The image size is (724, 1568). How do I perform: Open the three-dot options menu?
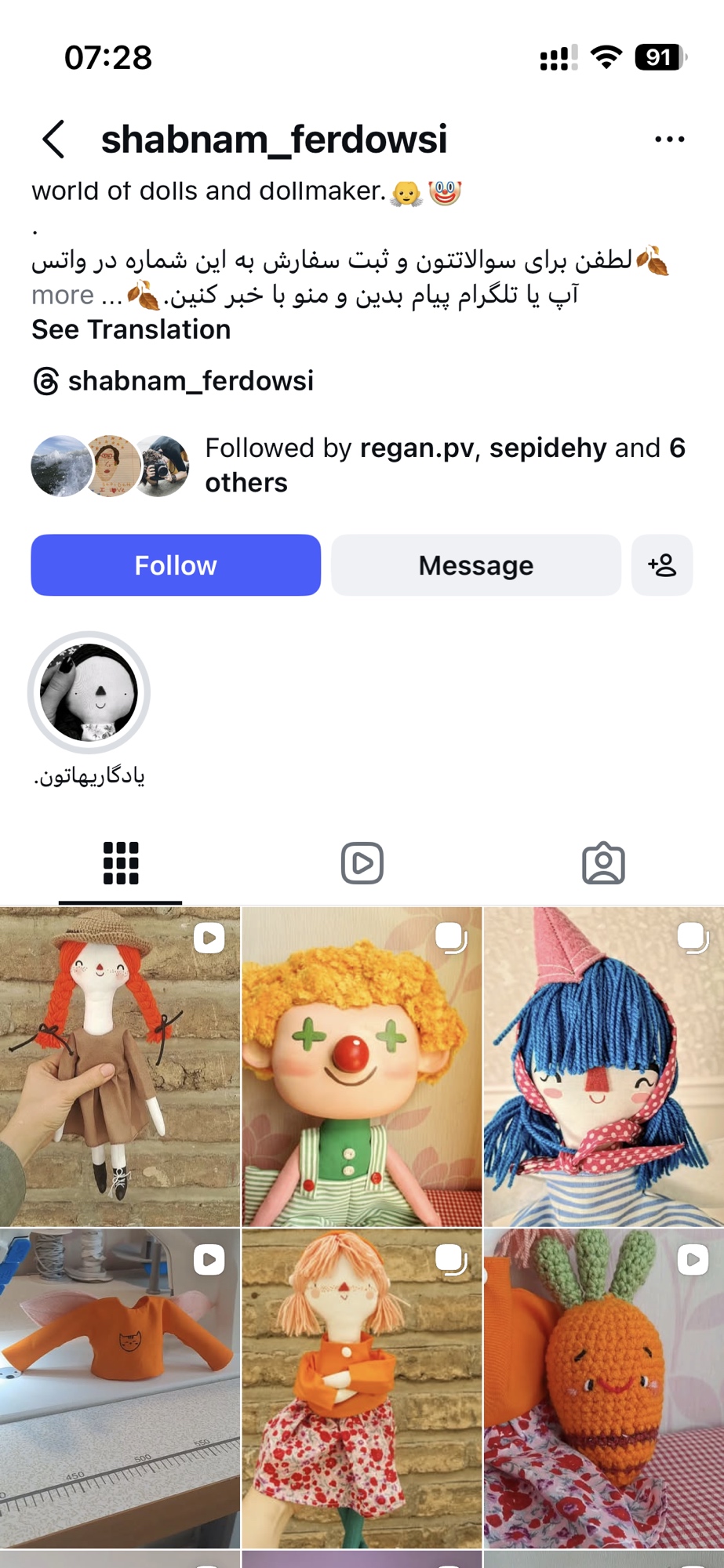click(x=669, y=140)
